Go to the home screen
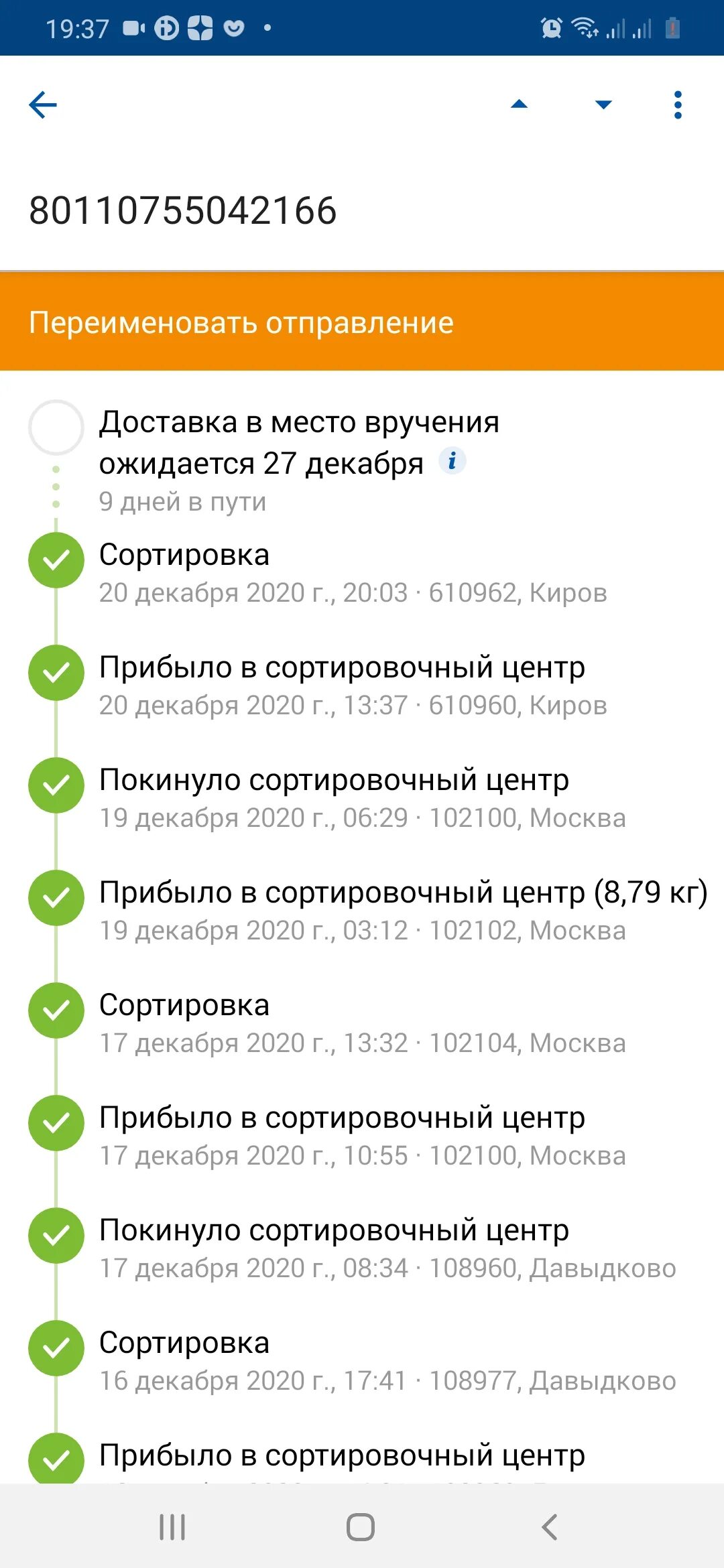Screen dimensions: 724x1568 click(x=361, y=1528)
